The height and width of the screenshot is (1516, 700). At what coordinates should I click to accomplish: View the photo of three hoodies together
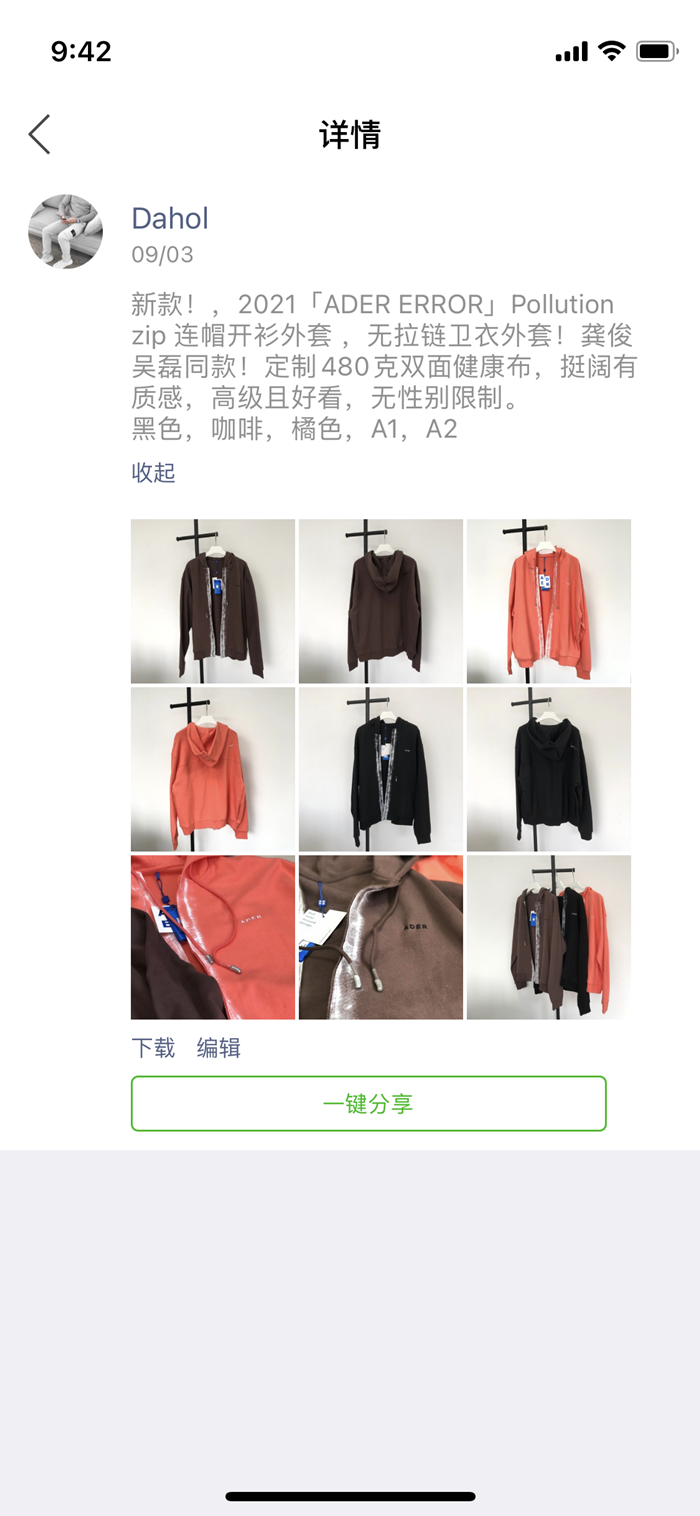point(549,937)
